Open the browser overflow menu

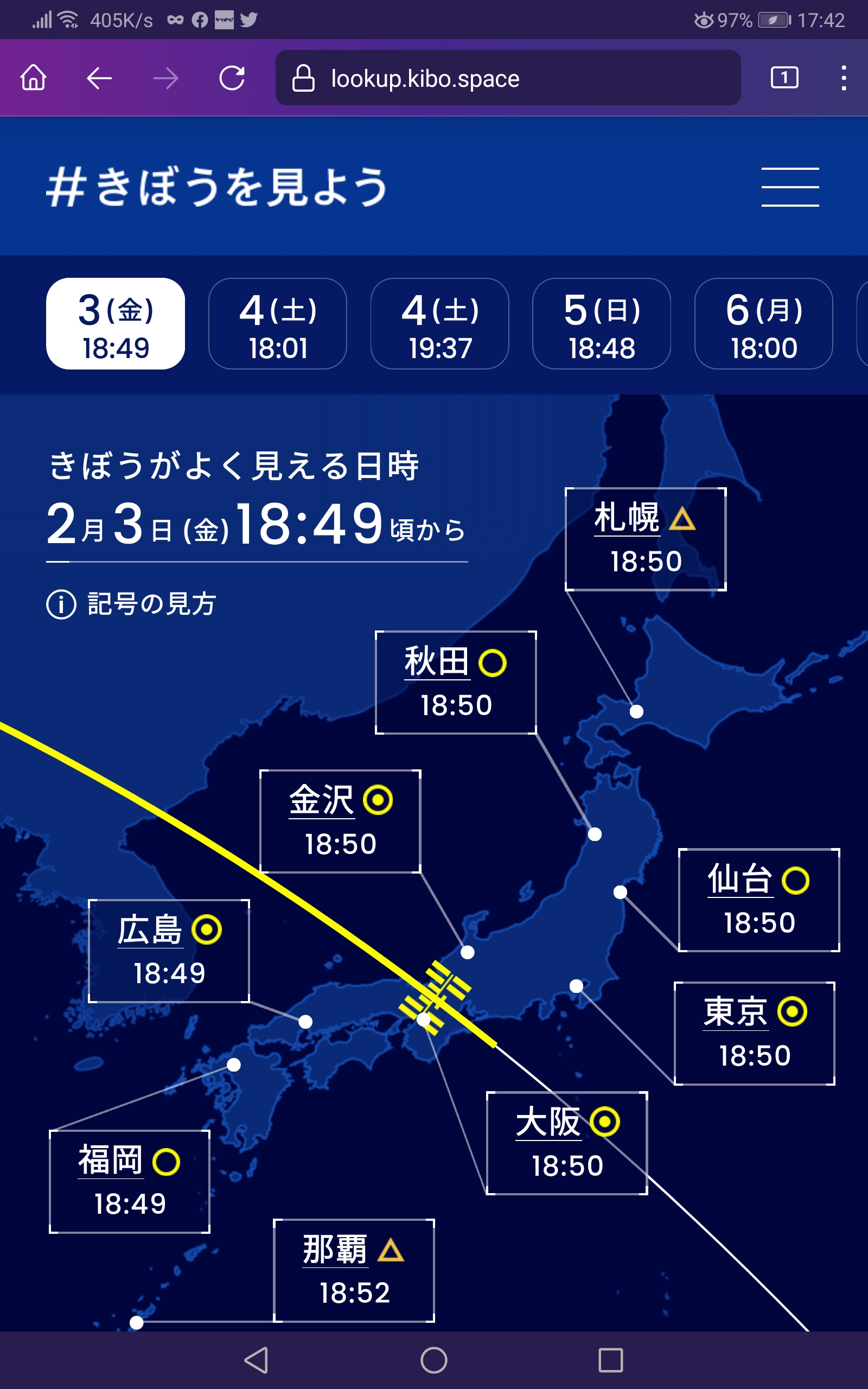pos(843,78)
